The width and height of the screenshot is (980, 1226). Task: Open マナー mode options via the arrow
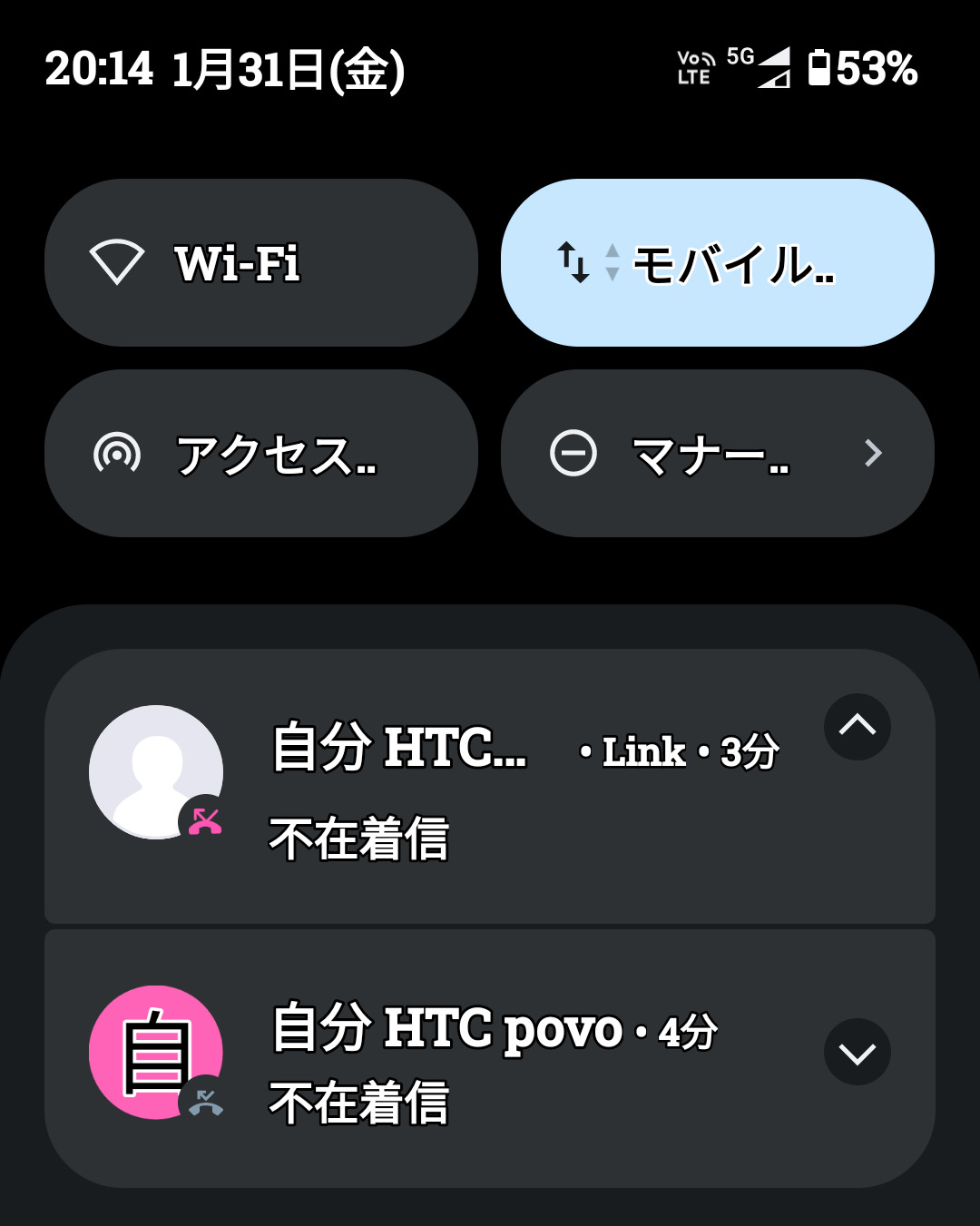click(873, 453)
